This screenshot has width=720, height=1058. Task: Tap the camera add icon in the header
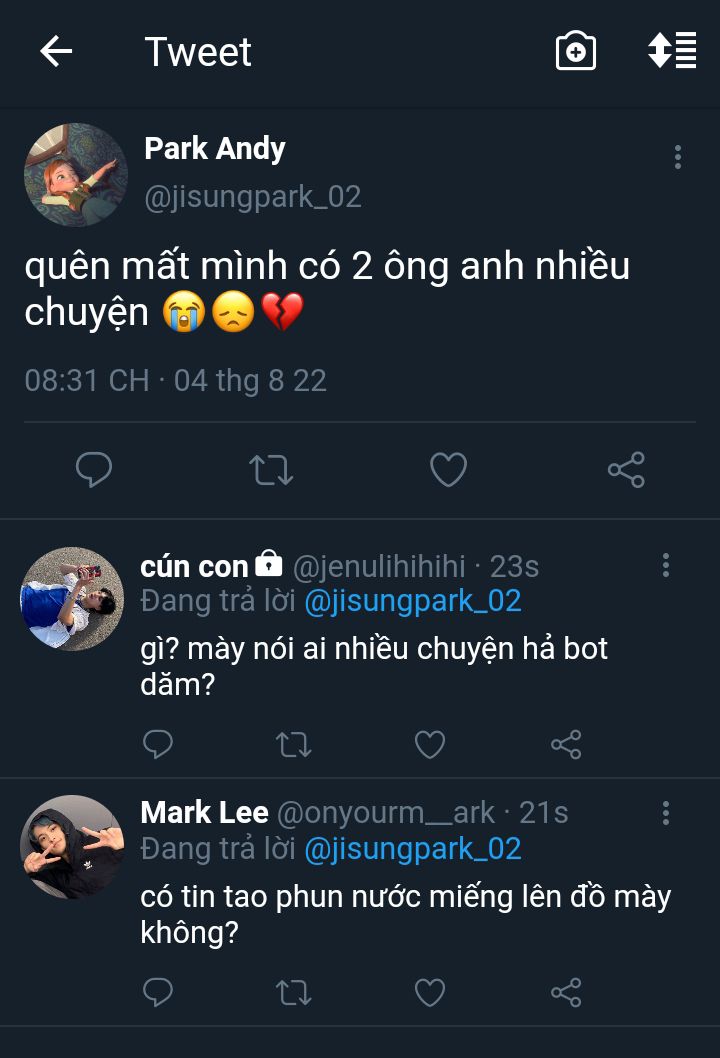pos(576,52)
